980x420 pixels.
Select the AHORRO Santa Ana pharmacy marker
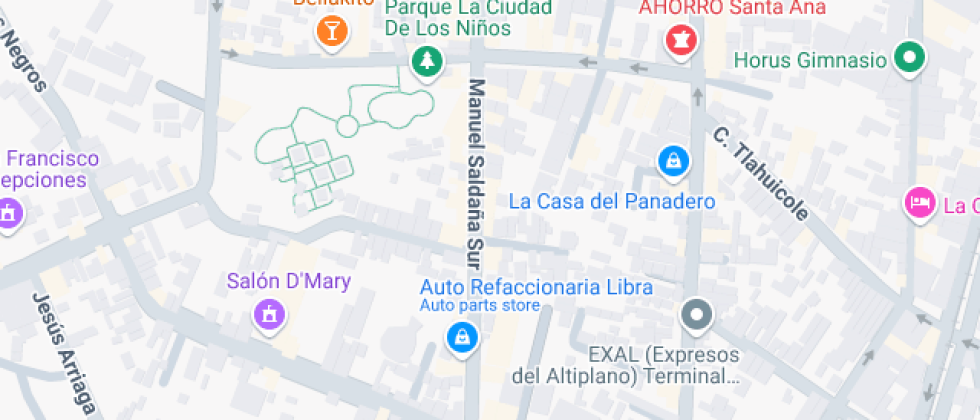[x=682, y=40]
